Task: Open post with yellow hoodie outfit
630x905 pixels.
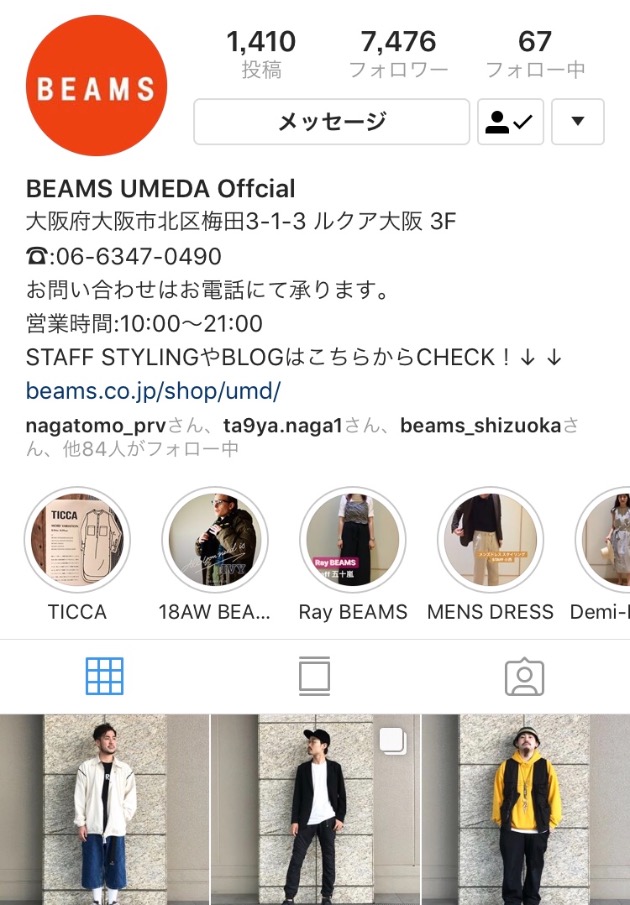Action: point(525,810)
